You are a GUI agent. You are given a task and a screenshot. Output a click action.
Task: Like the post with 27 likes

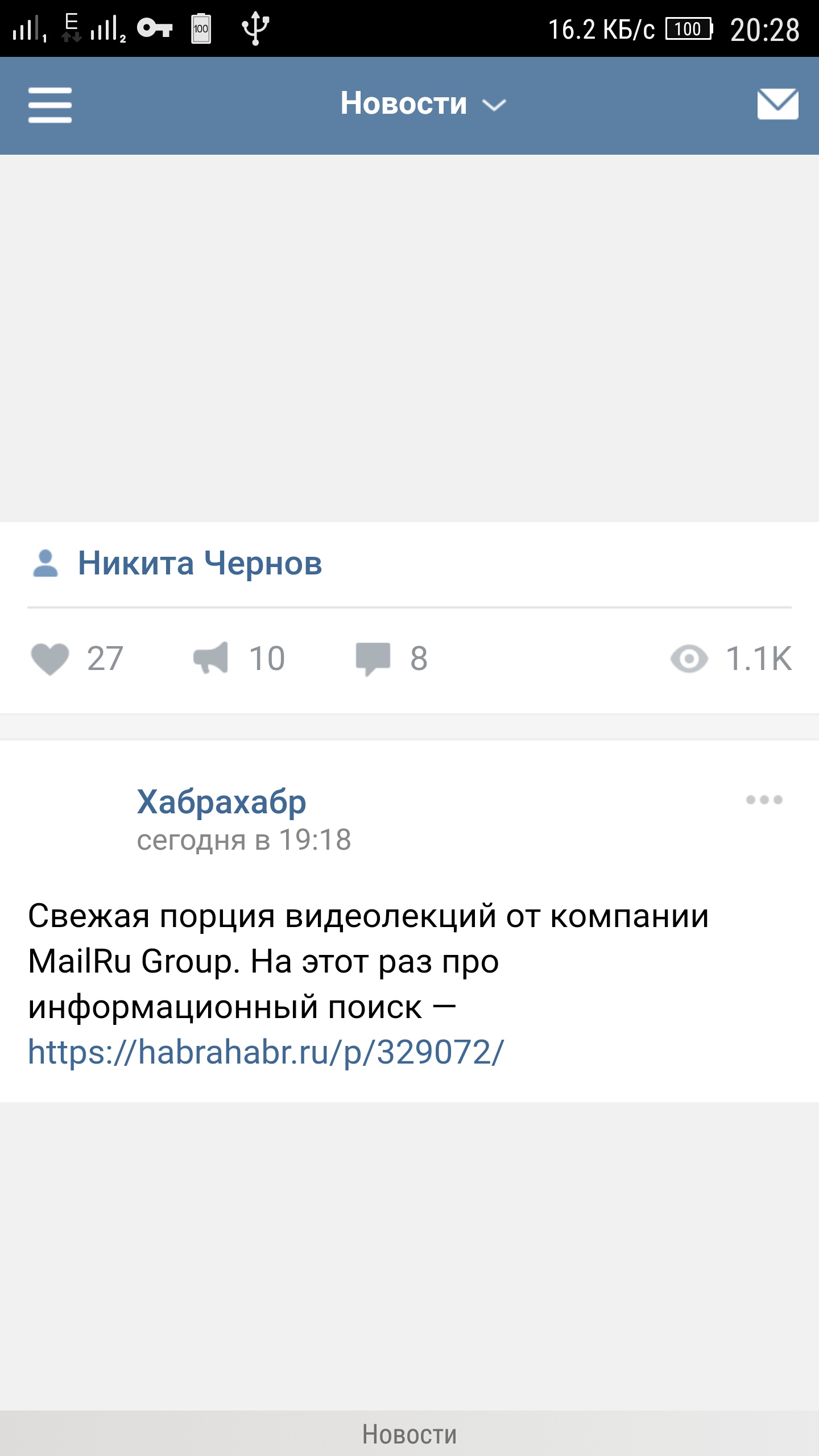click(50, 659)
